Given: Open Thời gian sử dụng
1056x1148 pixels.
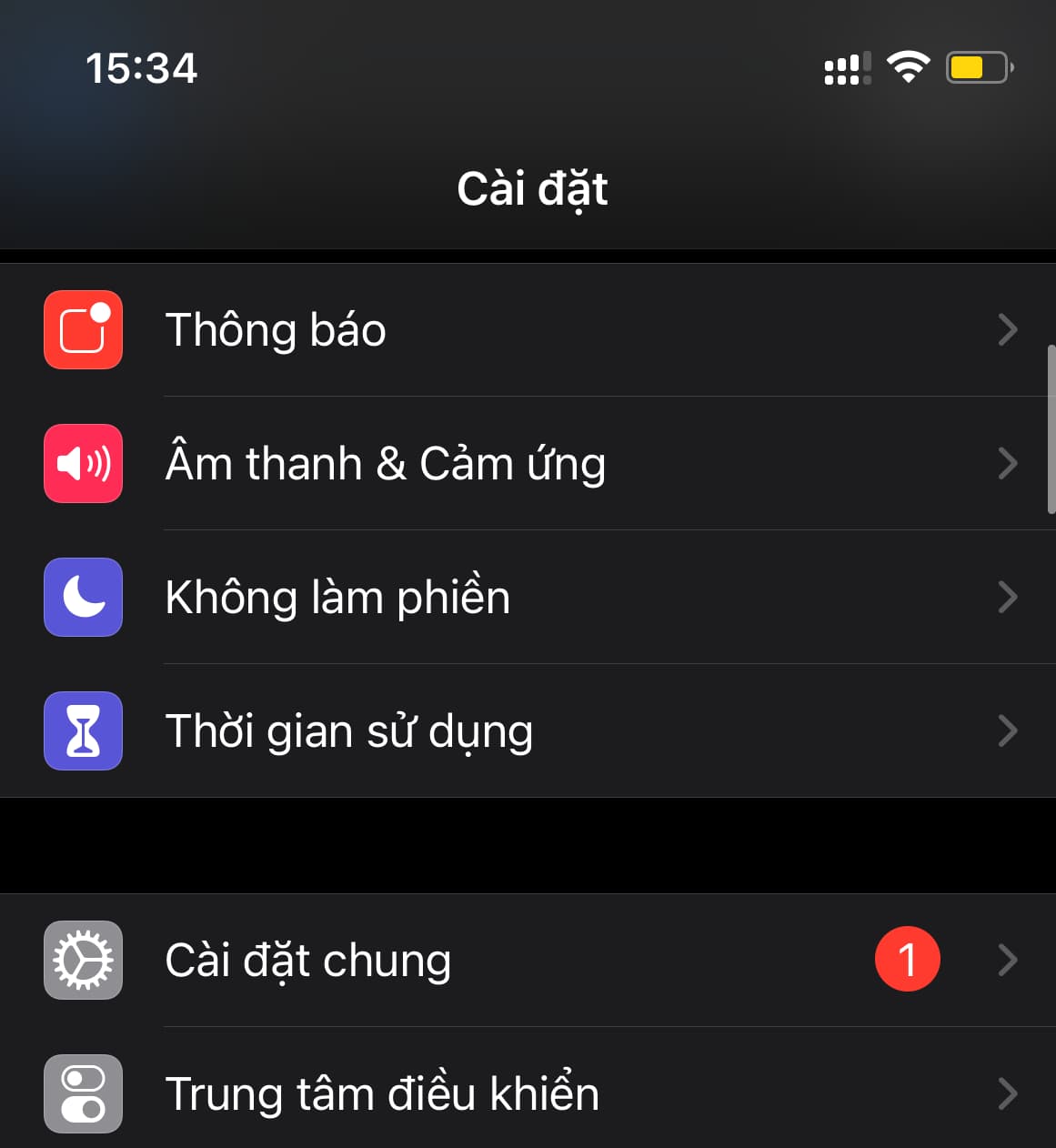Looking at the screenshot, I should click(528, 731).
